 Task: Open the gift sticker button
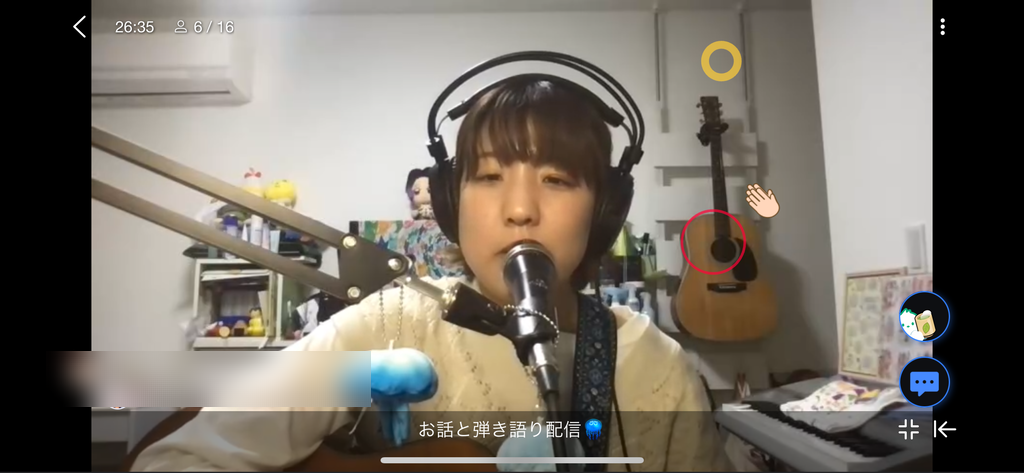point(924,317)
